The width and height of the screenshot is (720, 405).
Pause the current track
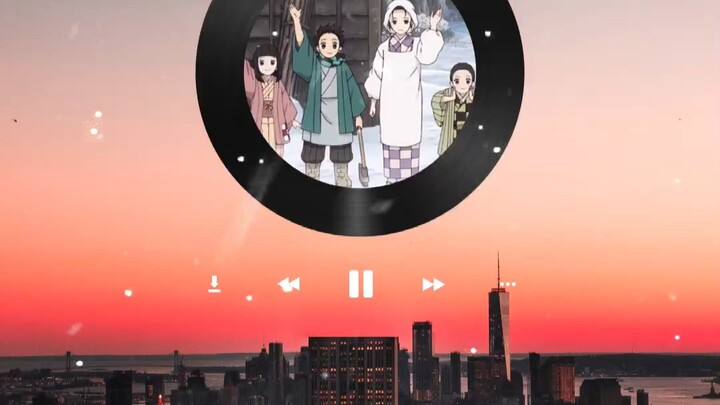tap(360, 284)
